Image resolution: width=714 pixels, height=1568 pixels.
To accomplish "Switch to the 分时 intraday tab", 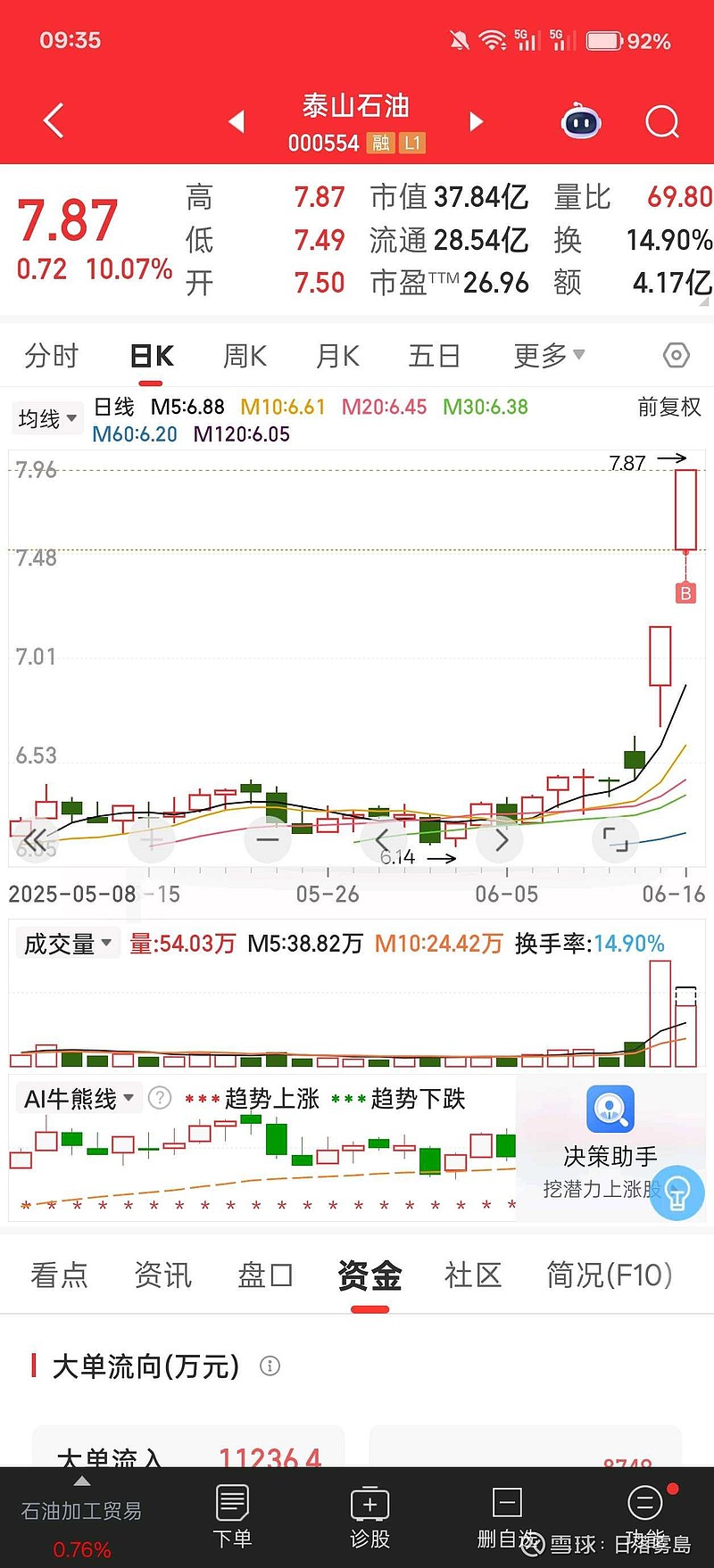I will [x=53, y=354].
